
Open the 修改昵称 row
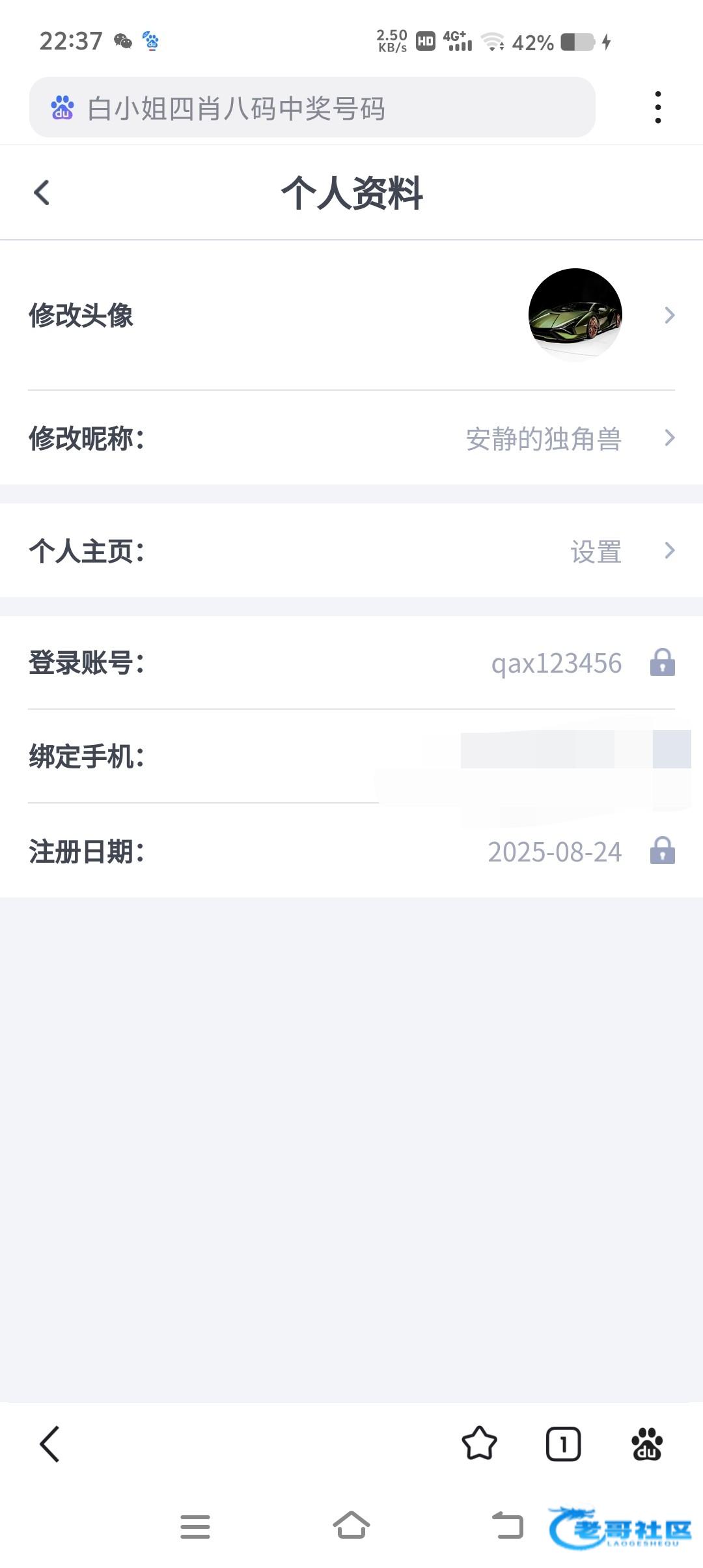351,438
